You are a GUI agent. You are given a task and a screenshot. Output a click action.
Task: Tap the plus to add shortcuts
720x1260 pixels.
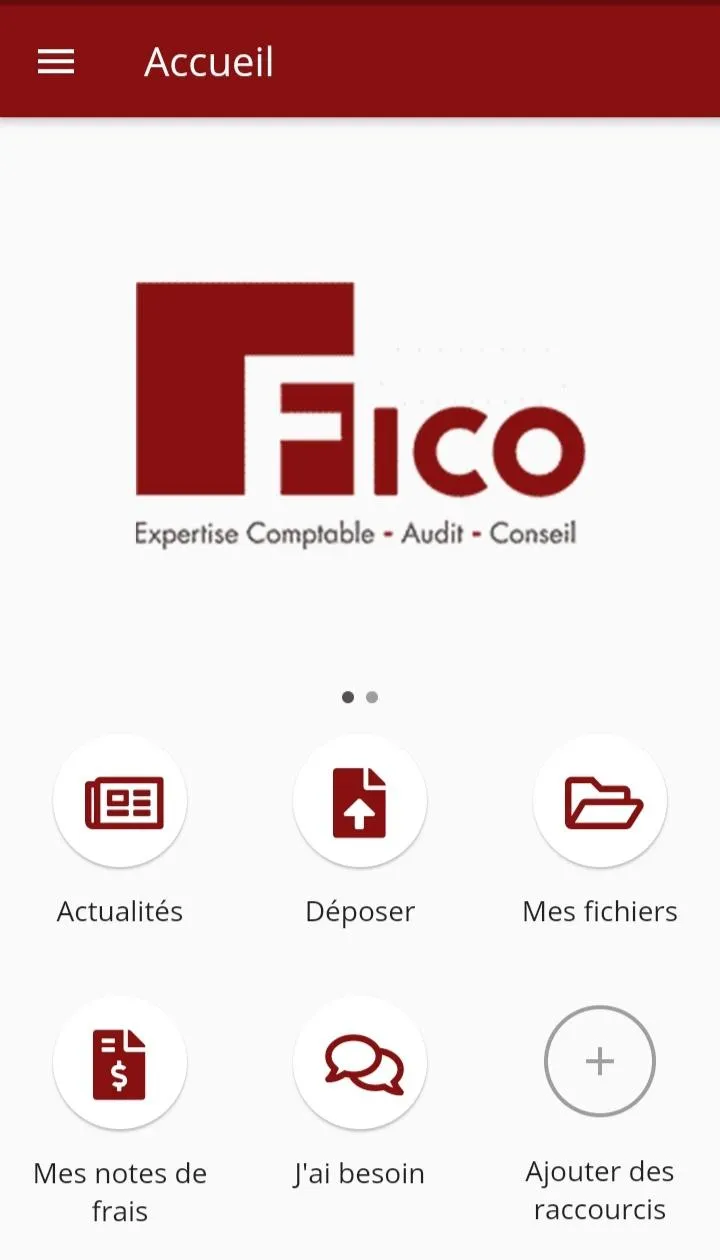click(600, 1062)
